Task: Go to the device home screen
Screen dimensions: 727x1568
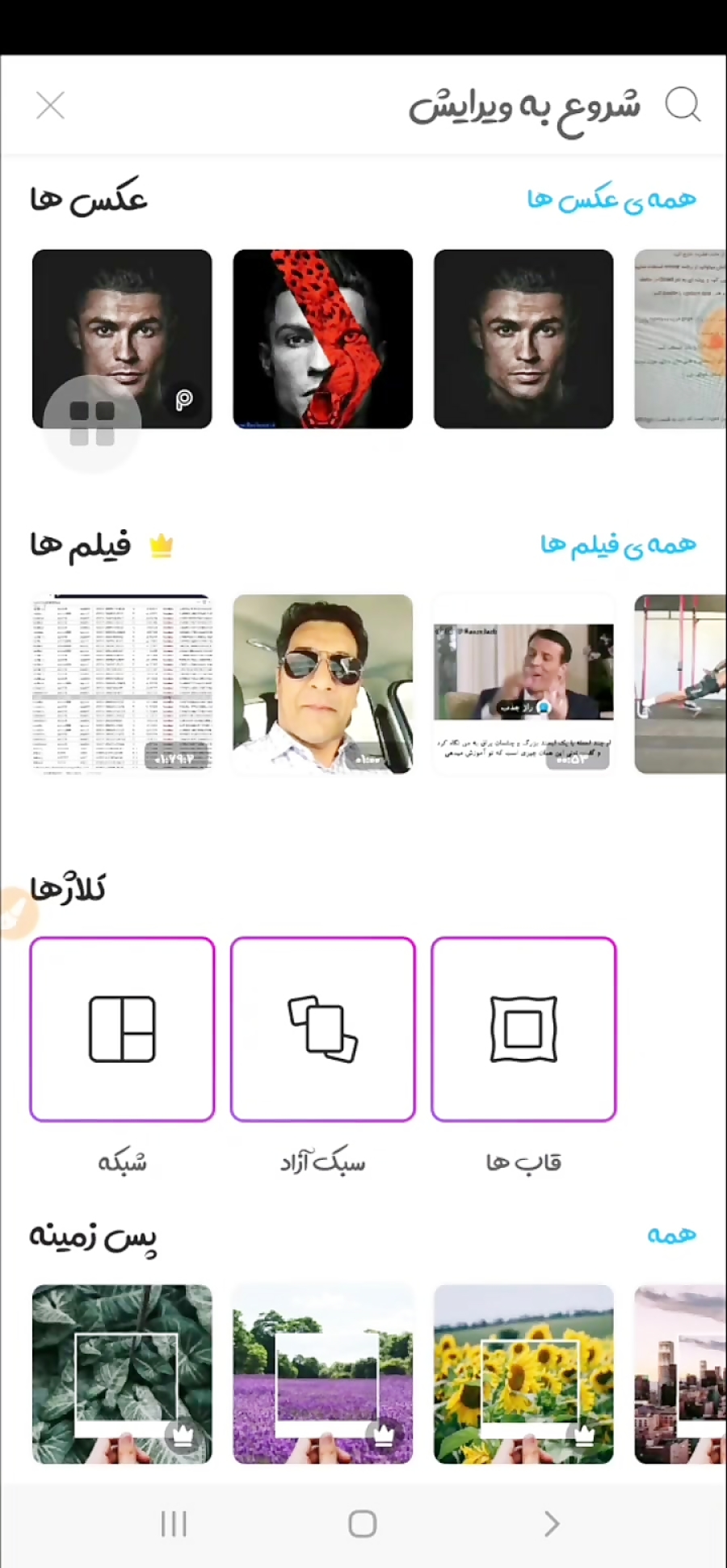Action: point(363,1524)
